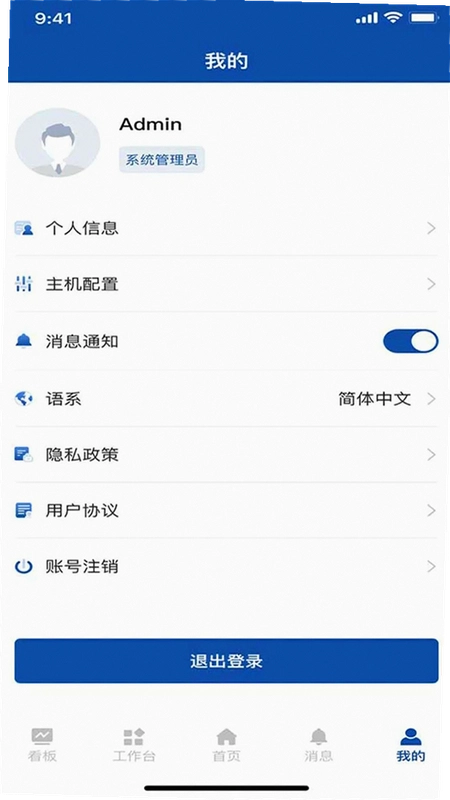Tap the 退出登录 button

tap(226, 661)
